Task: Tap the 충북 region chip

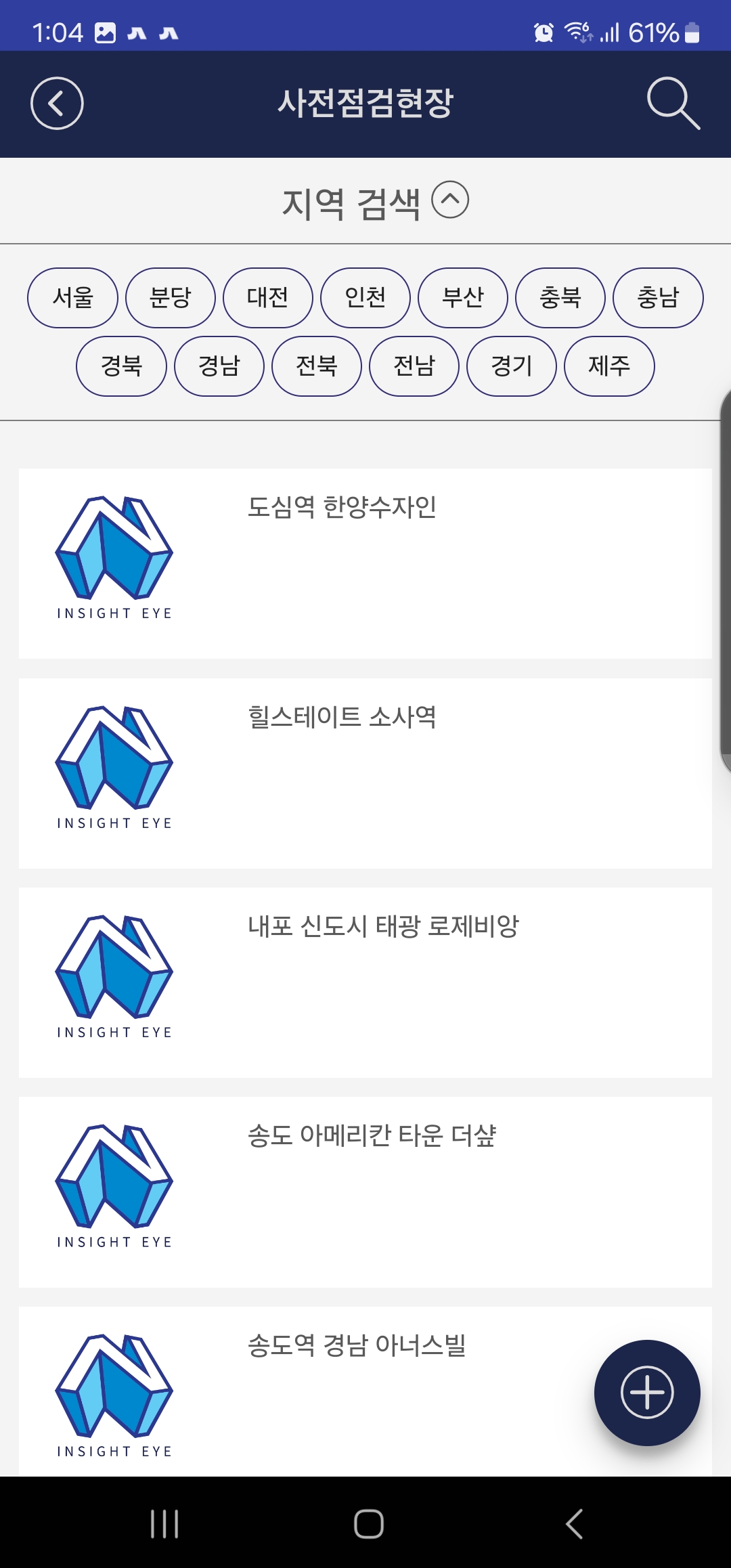Action: 560,298
